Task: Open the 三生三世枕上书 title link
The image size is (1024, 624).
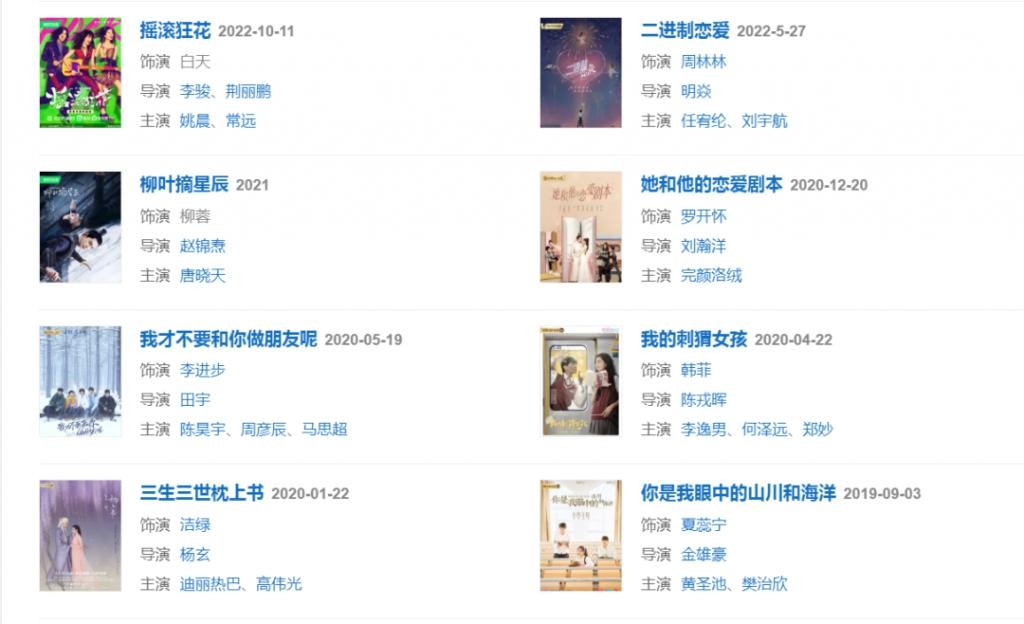Action: [201, 494]
